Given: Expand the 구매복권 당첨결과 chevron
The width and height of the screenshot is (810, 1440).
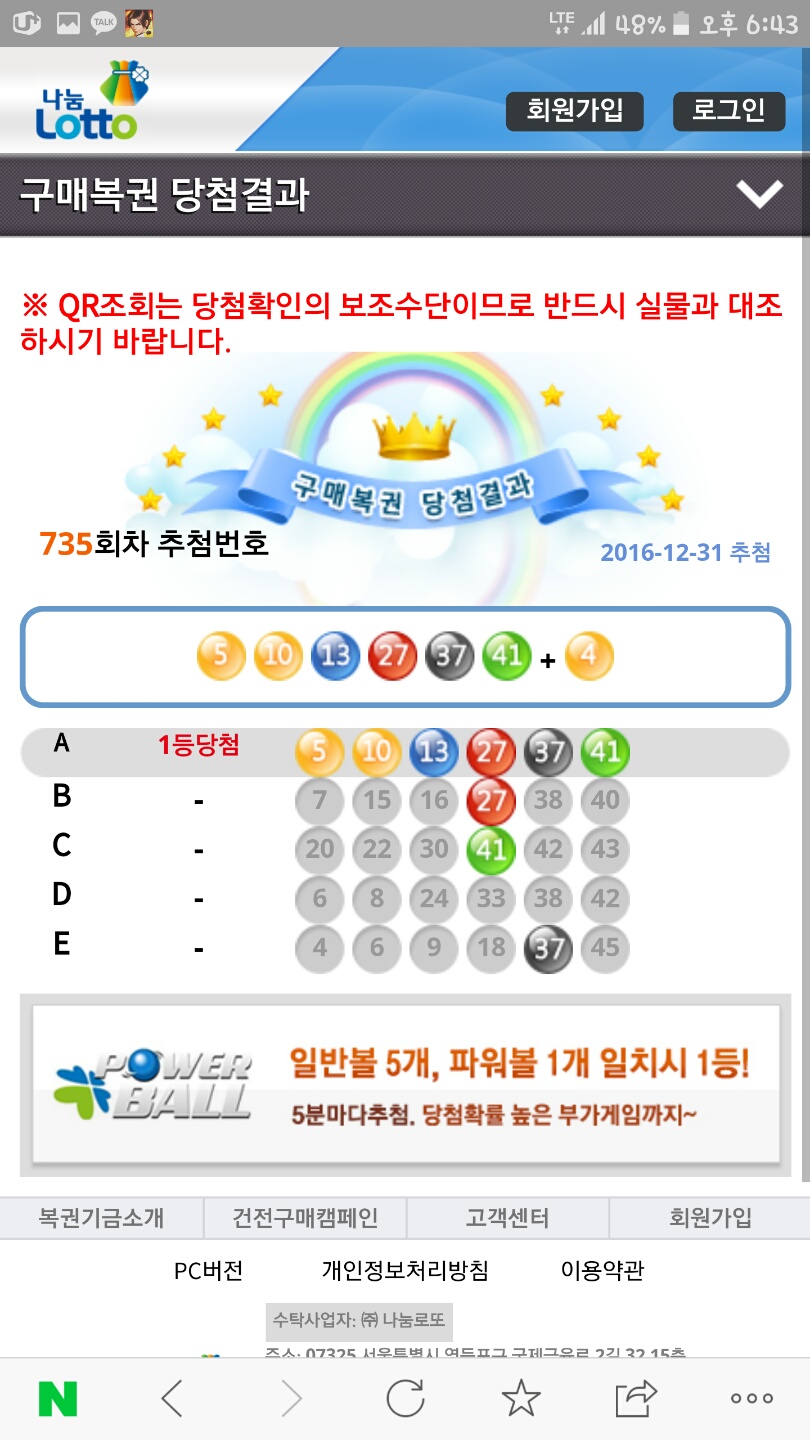Looking at the screenshot, I should [759, 194].
